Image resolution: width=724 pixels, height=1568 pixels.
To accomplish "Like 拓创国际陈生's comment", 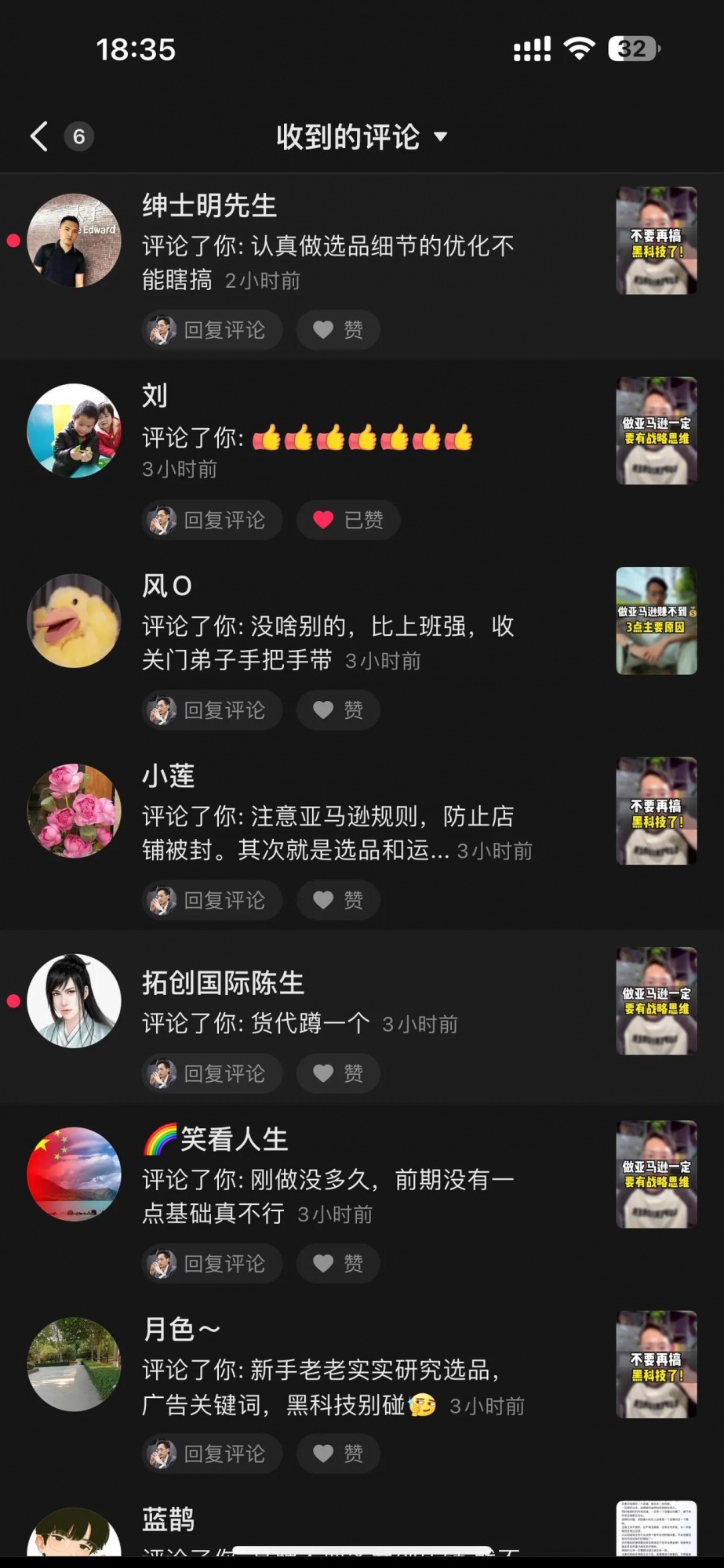I will tap(338, 1073).
